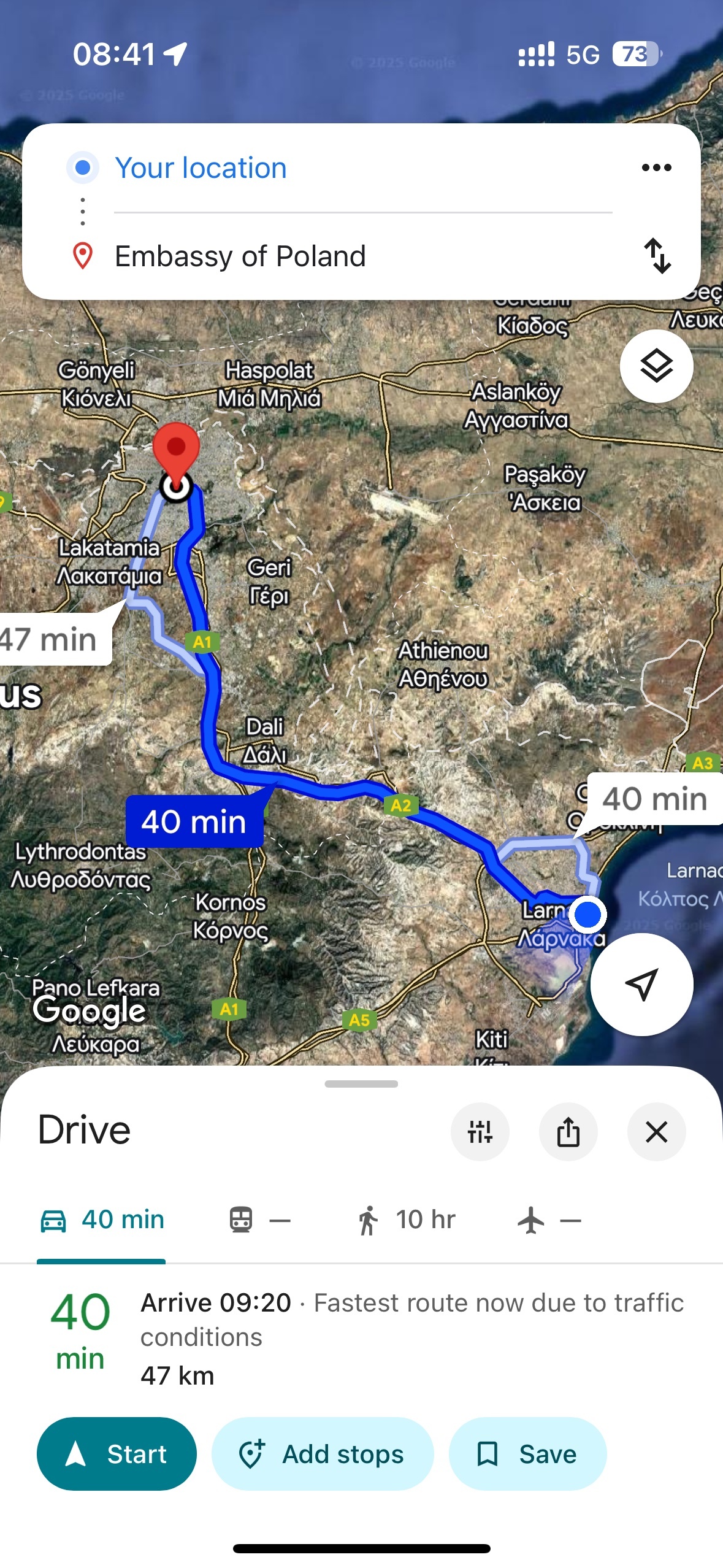Switch to walking directions, 10 hr

[407, 1220]
